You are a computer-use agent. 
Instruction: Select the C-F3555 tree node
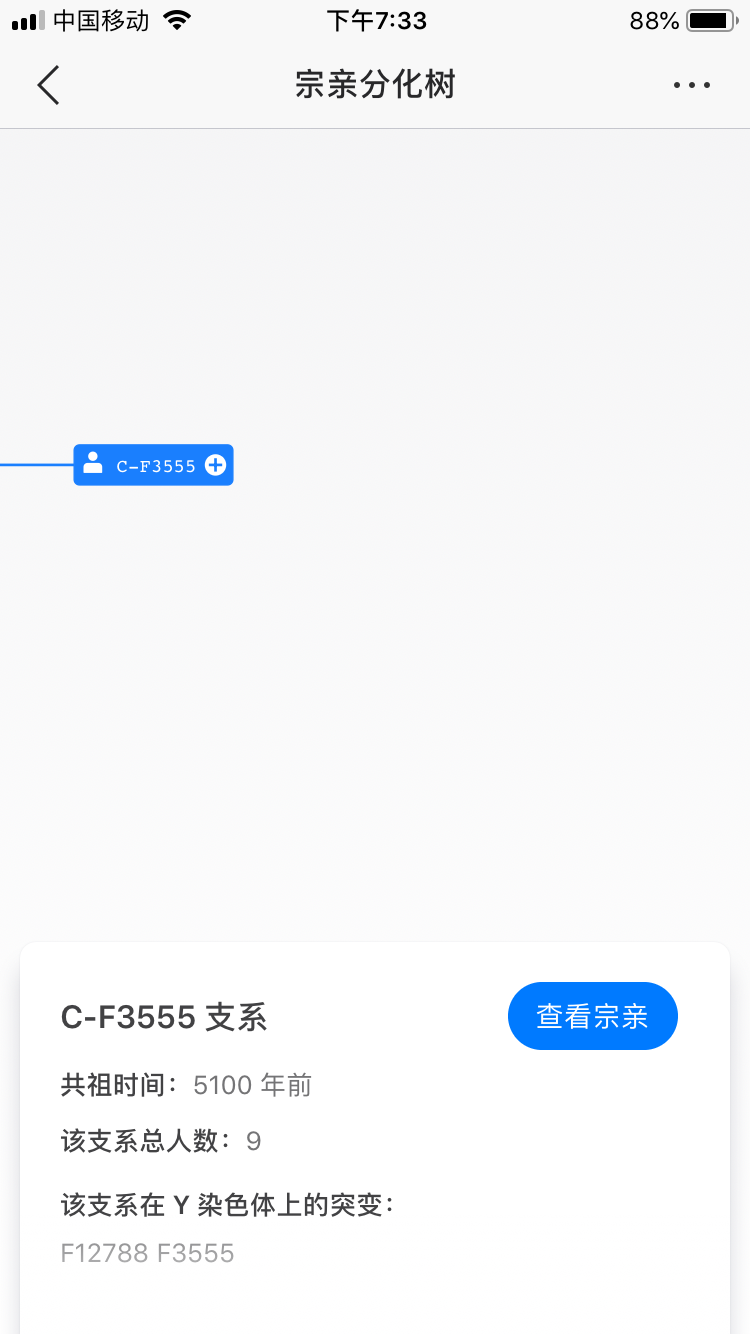pos(150,465)
